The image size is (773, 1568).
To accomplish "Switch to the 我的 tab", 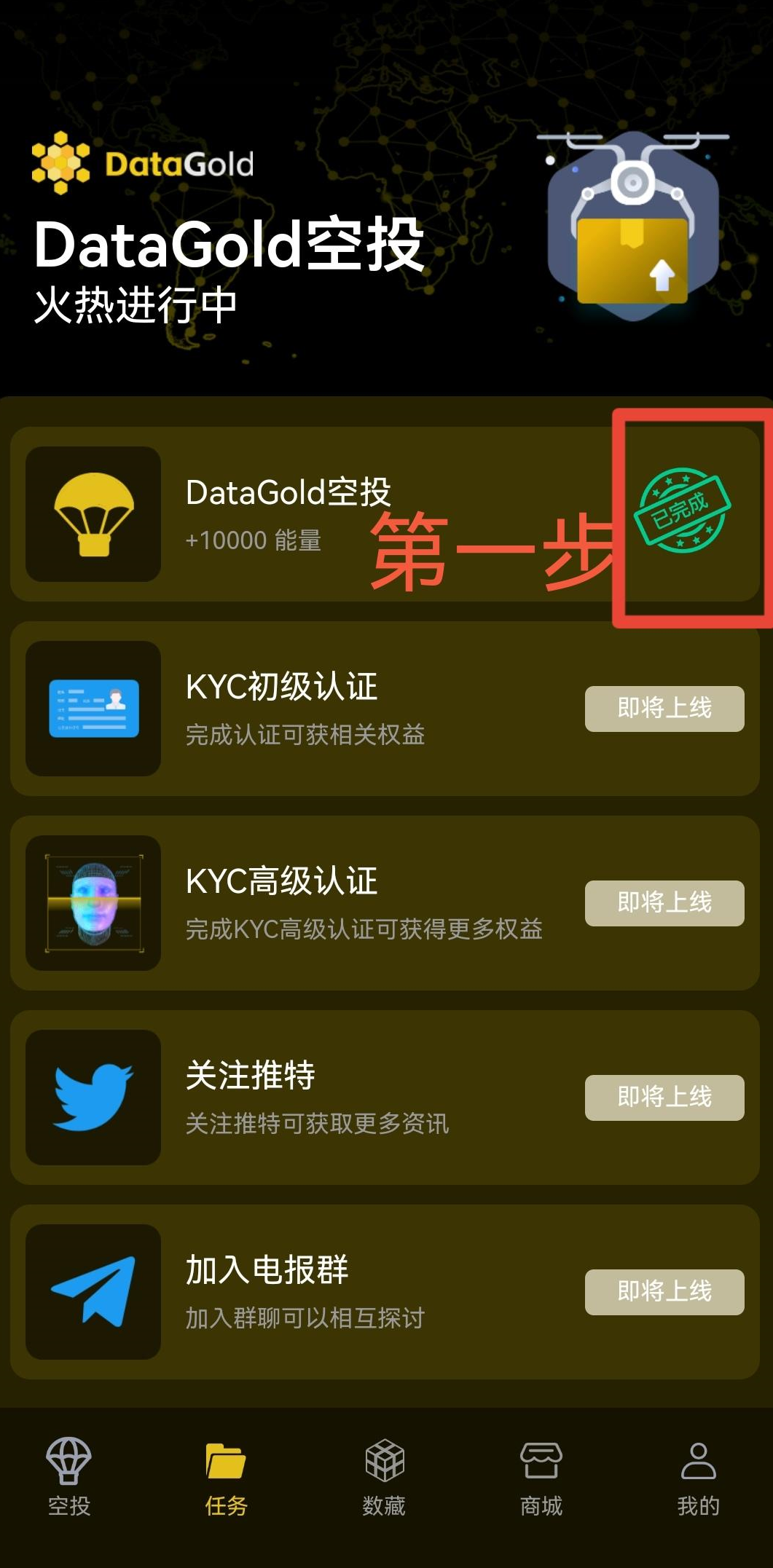I will click(698, 1476).
